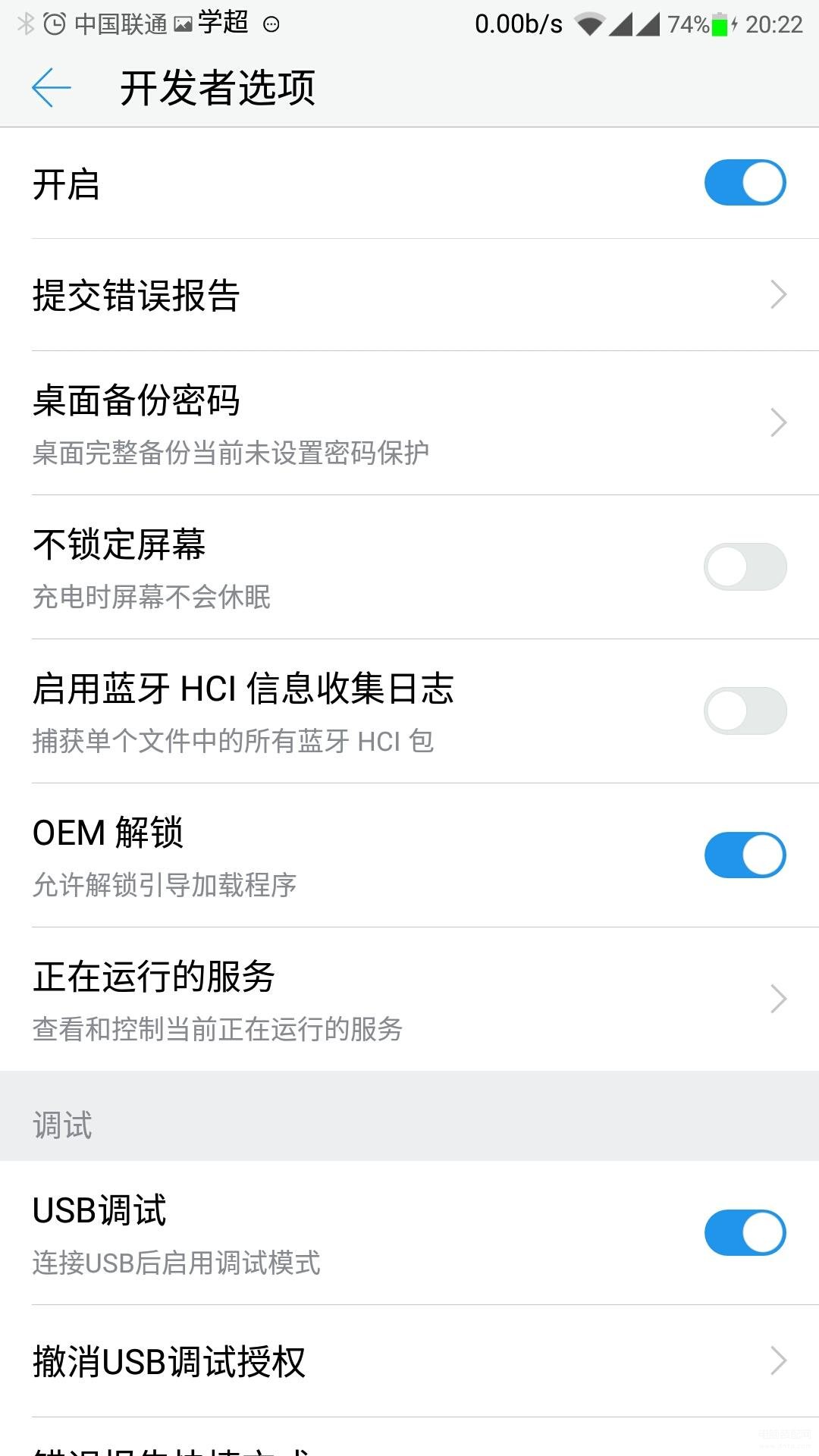Open 正在运行的服务

tap(409, 999)
